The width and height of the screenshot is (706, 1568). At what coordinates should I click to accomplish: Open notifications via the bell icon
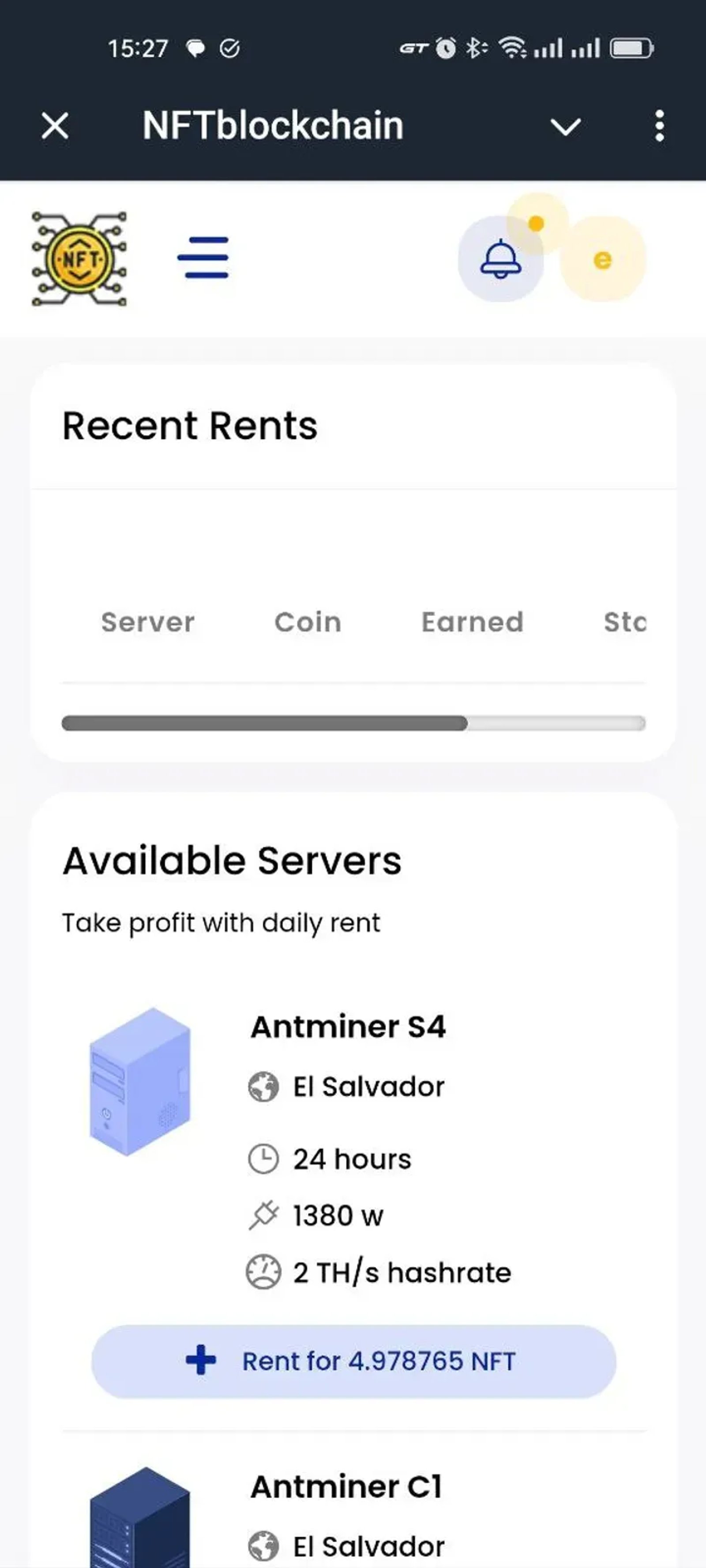pos(502,259)
